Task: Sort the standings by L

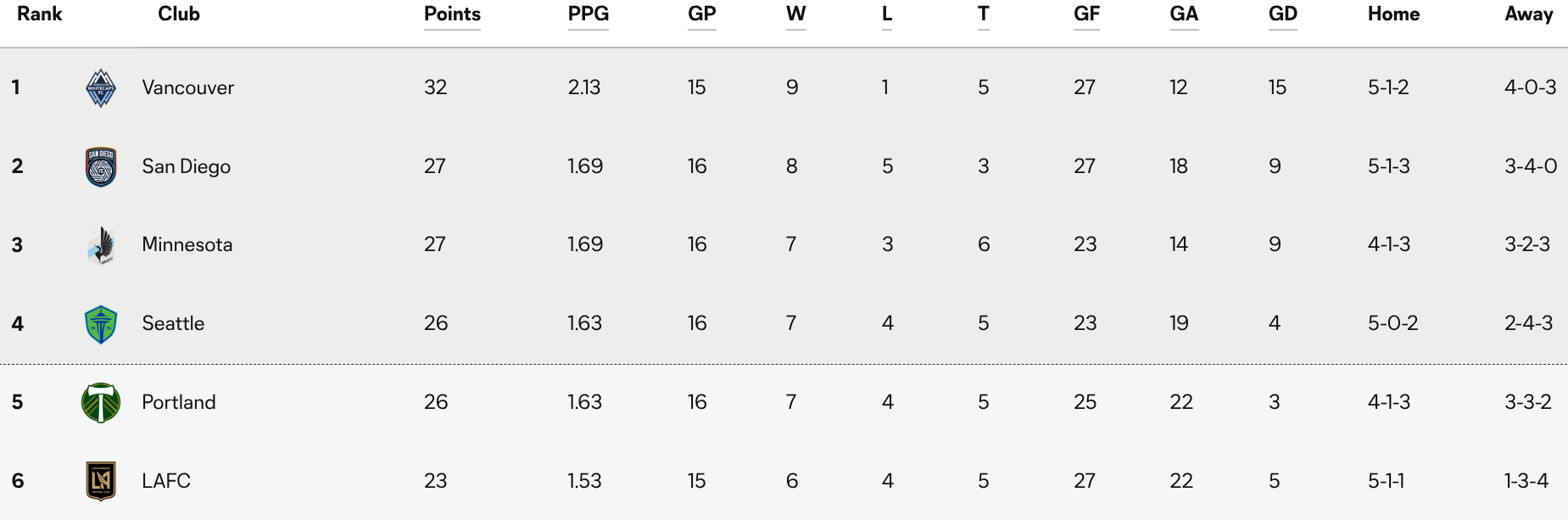Action: (887, 14)
